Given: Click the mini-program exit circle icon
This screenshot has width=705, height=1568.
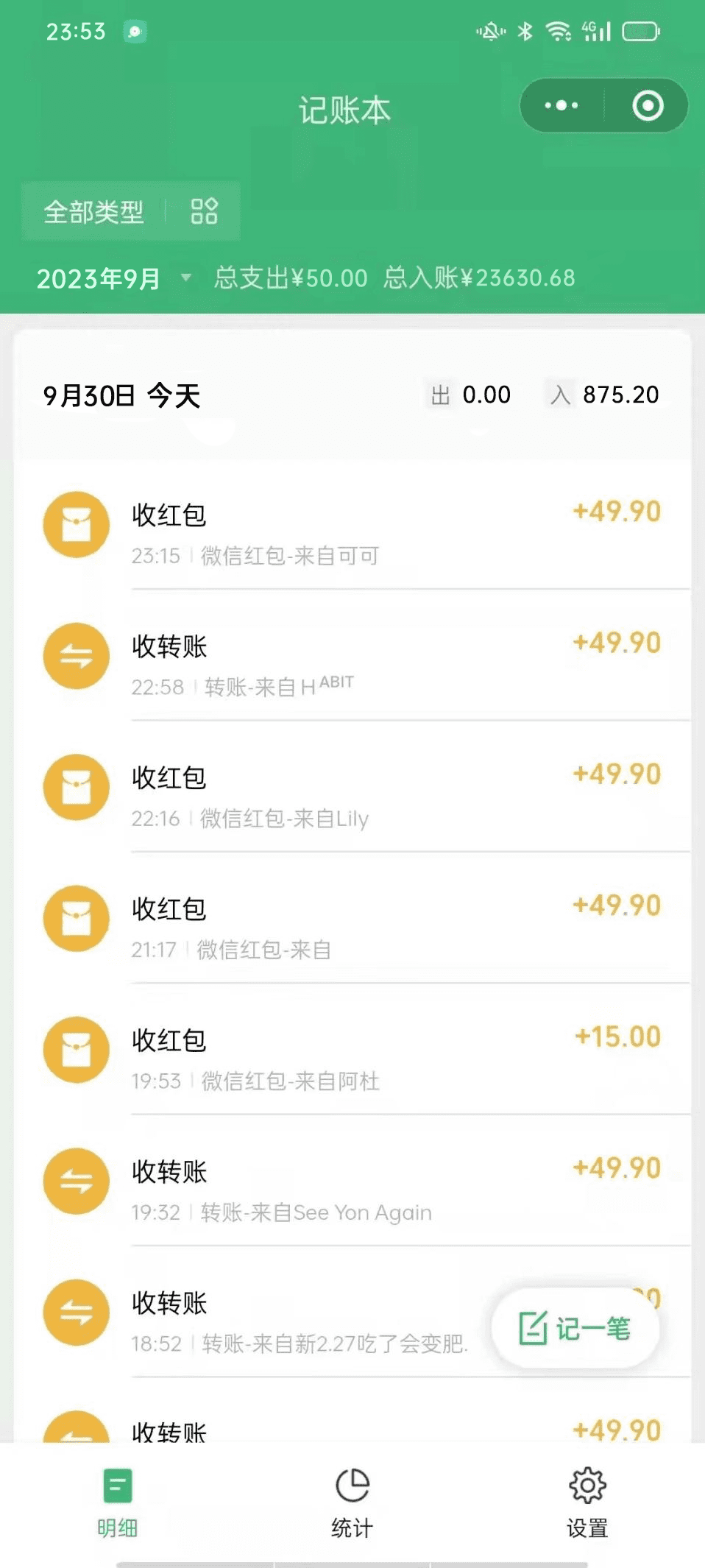Looking at the screenshot, I should (648, 105).
